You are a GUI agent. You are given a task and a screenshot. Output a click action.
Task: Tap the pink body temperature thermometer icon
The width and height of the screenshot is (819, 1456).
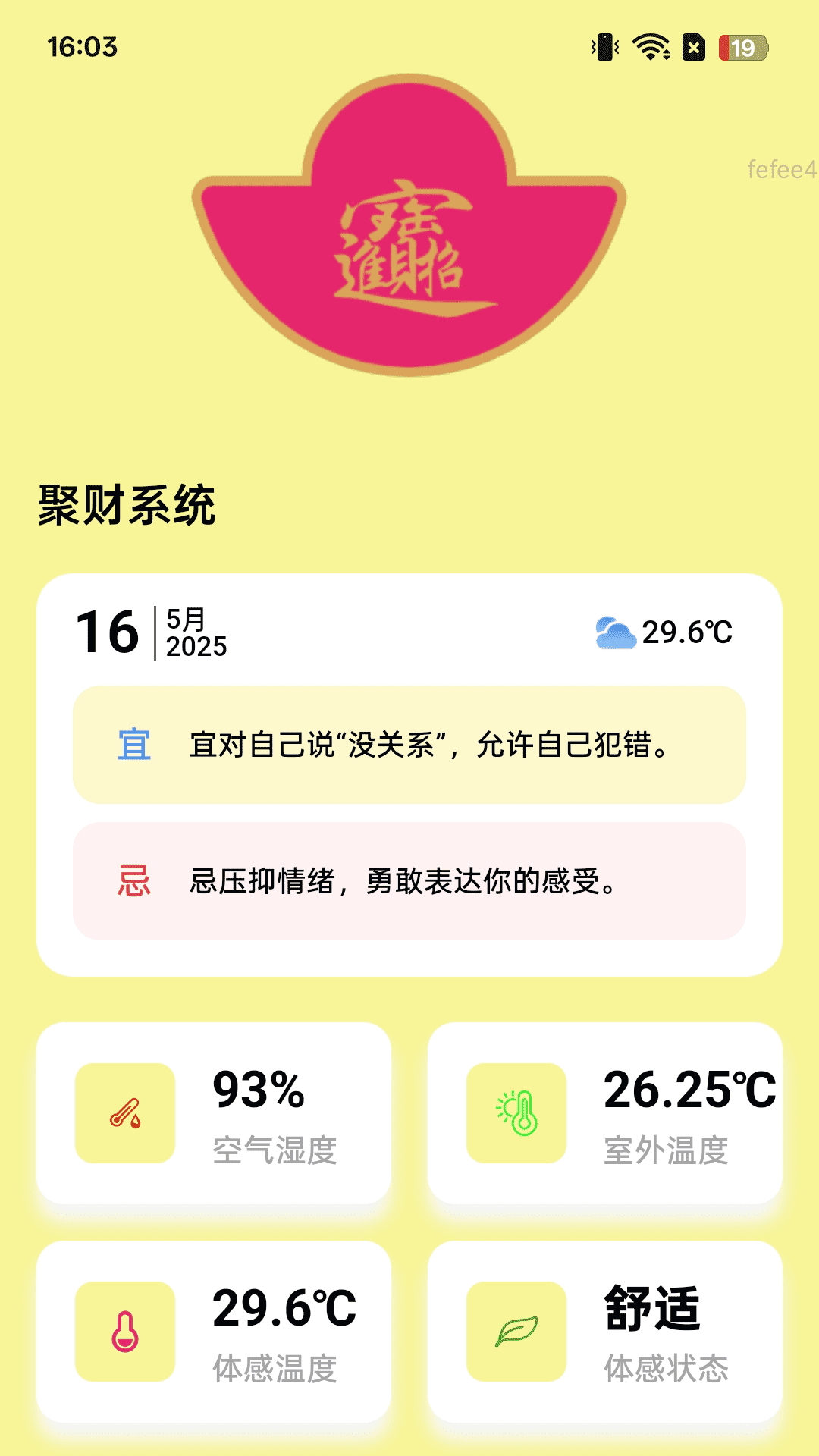click(124, 1332)
